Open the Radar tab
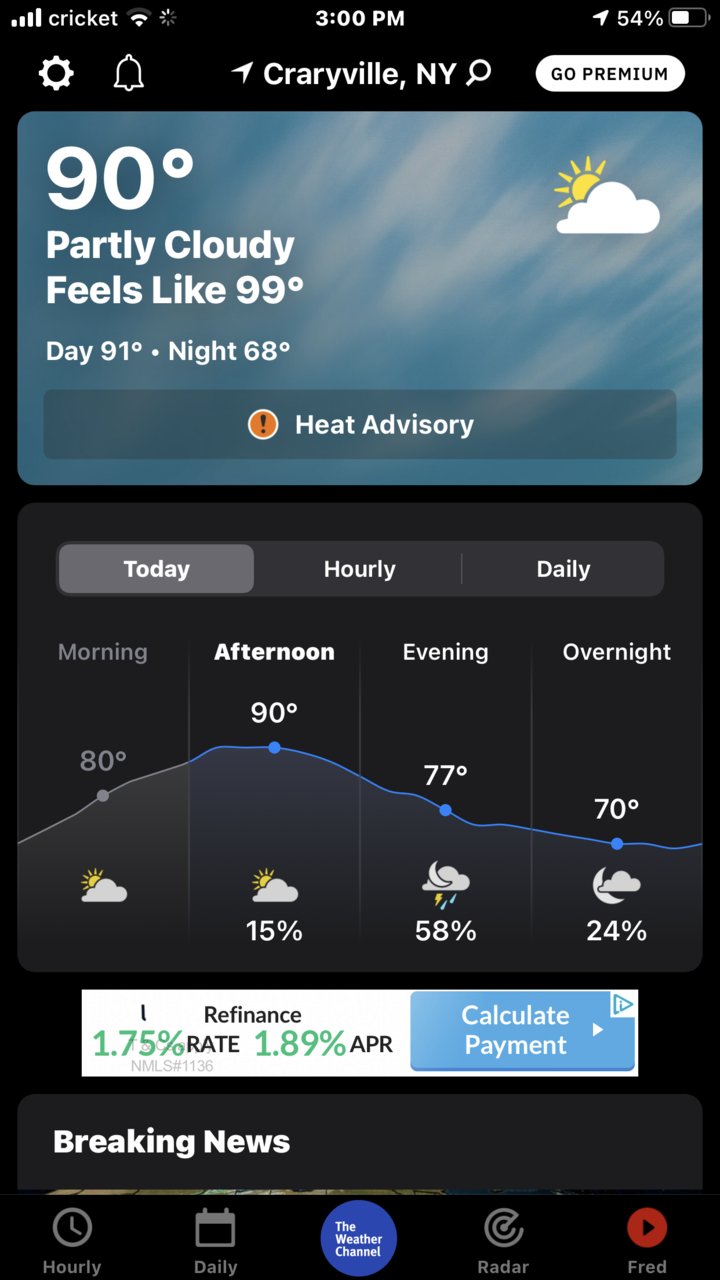This screenshot has width=720, height=1280. point(503,1240)
